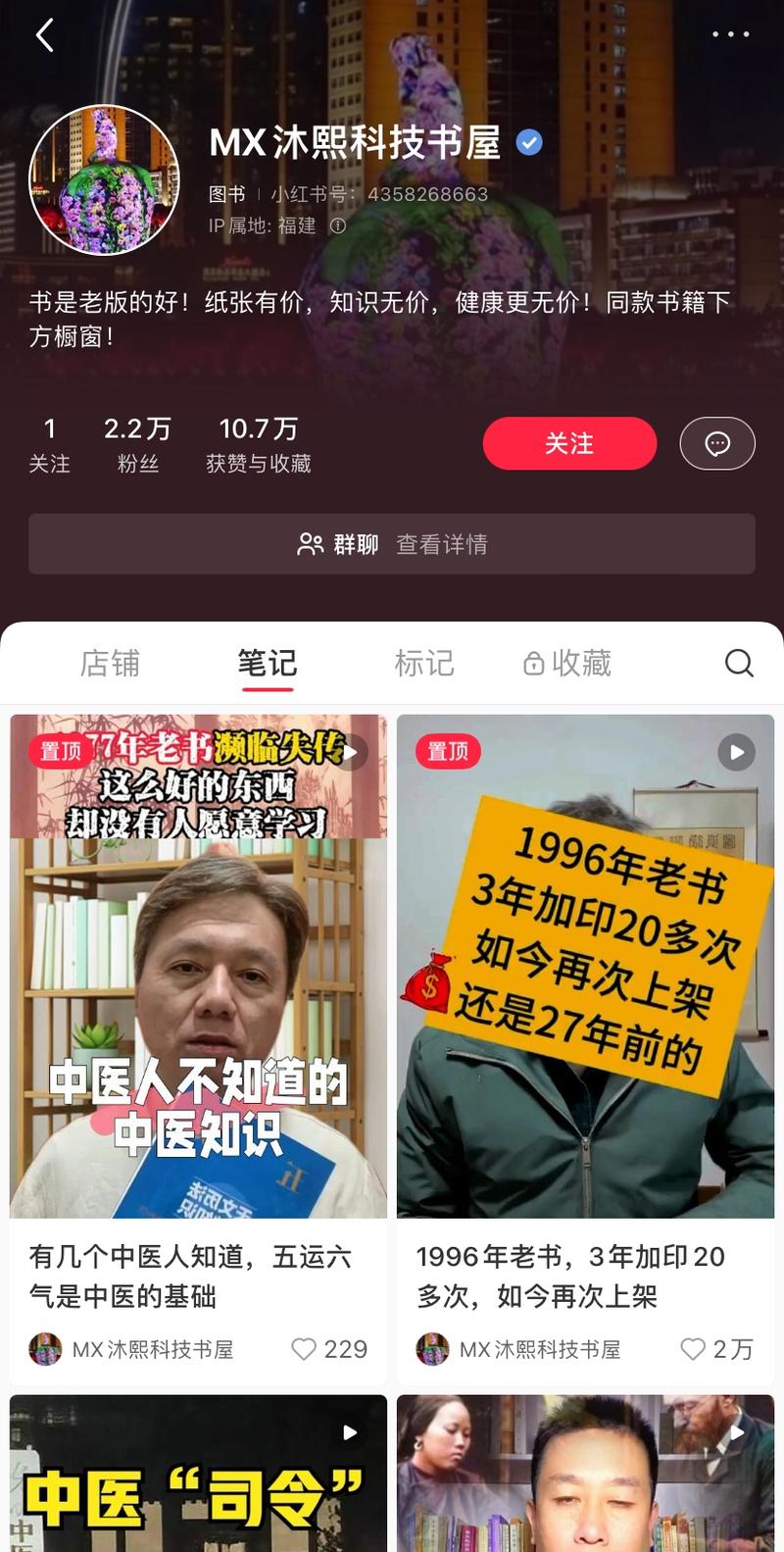The width and height of the screenshot is (784, 1552).
Task: Tap the message bubble icon next to 关注
Action: (717, 443)
